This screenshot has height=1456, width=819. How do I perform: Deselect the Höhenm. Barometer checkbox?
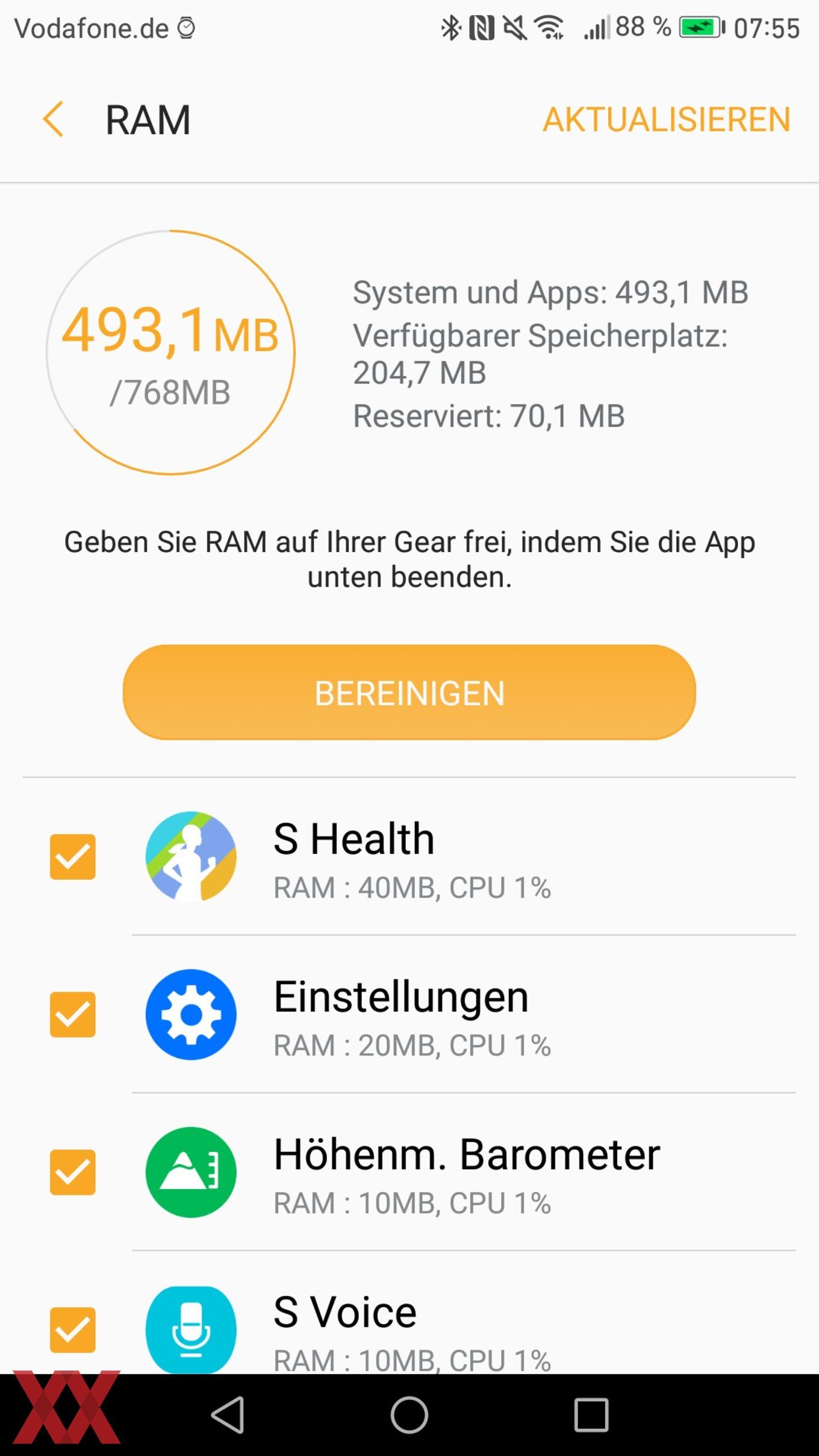tap(72, 1172)
